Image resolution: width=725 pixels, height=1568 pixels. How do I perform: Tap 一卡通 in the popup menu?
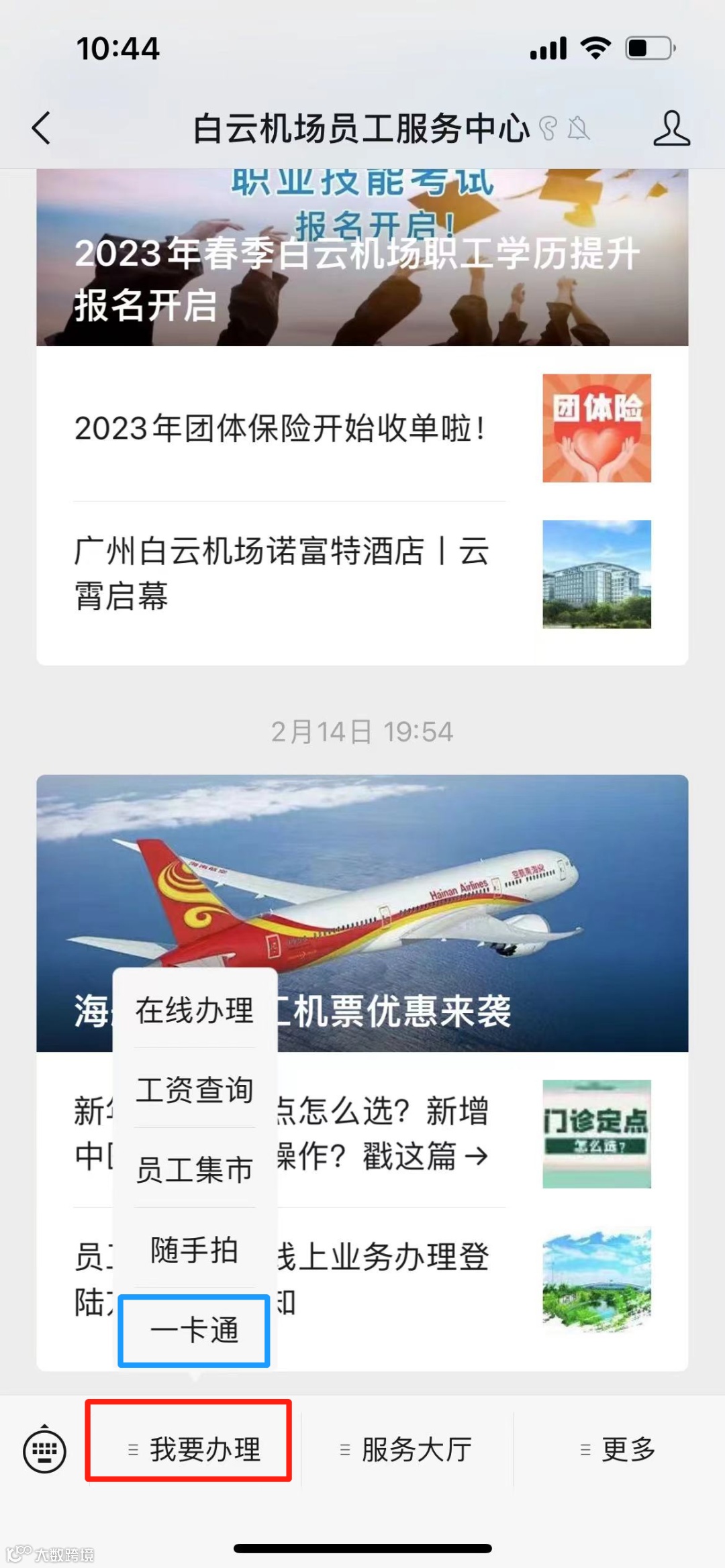[195, 1330]
